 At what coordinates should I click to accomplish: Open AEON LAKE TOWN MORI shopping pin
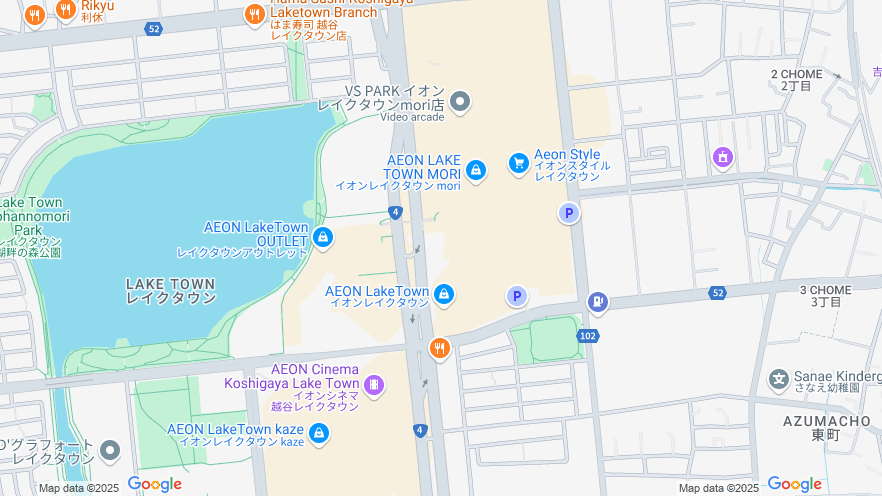(x=476, y=170)
